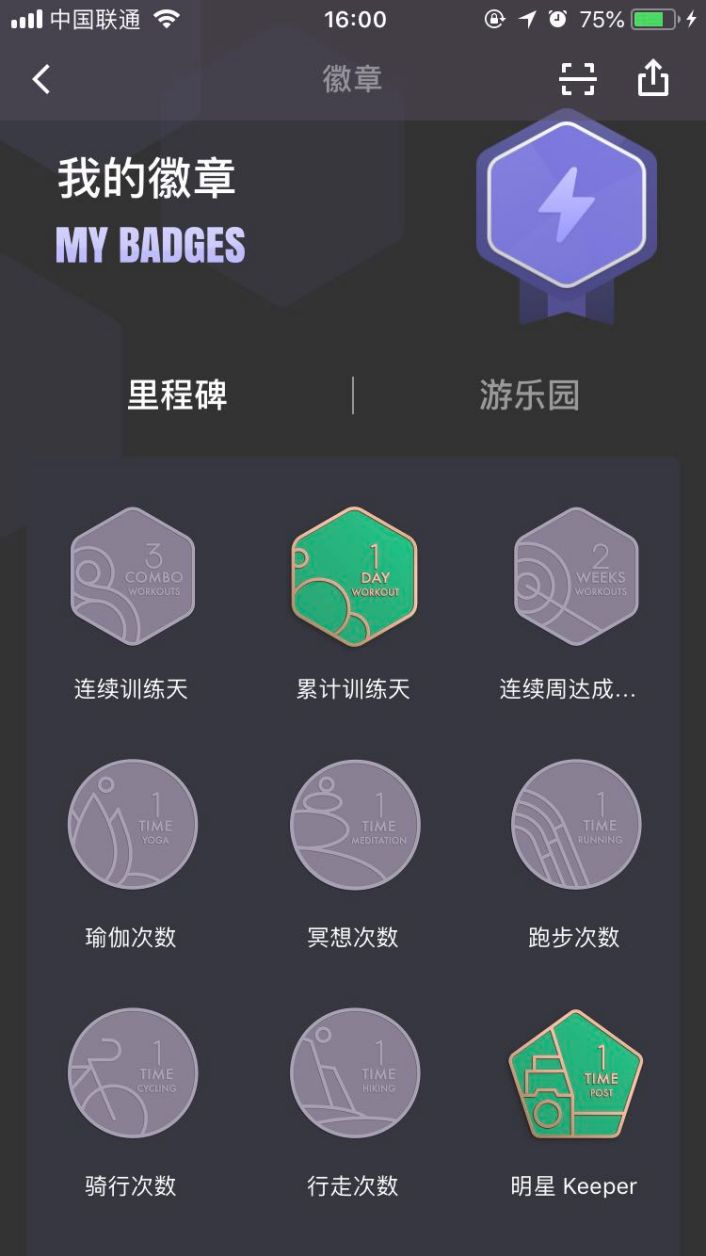Open the 累计训练天 badge
Image resolution: width=706 pixels, height=1256 pixels.
tap(354, 577)
